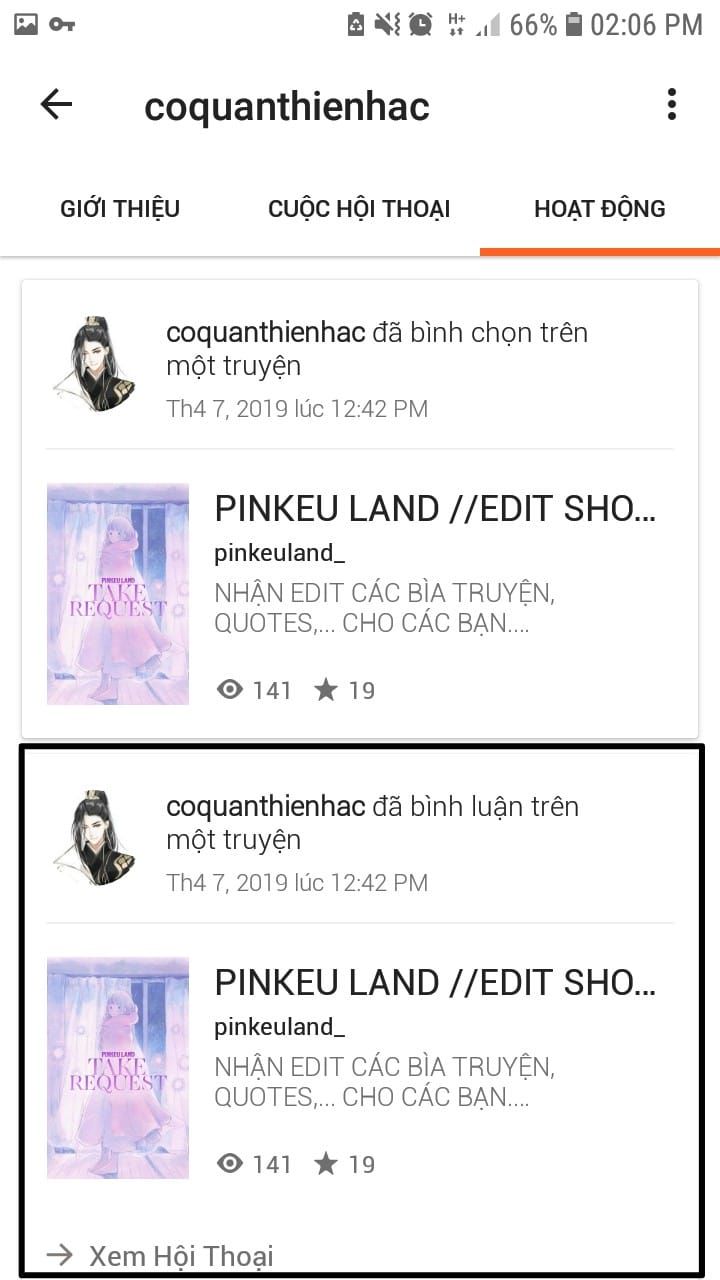Image resolution: width=720 pixels, height=1280 pixels.
Task: Open PINKEU LAND story in the 'đã bình luận' card
Action: (x=435, y=983)
